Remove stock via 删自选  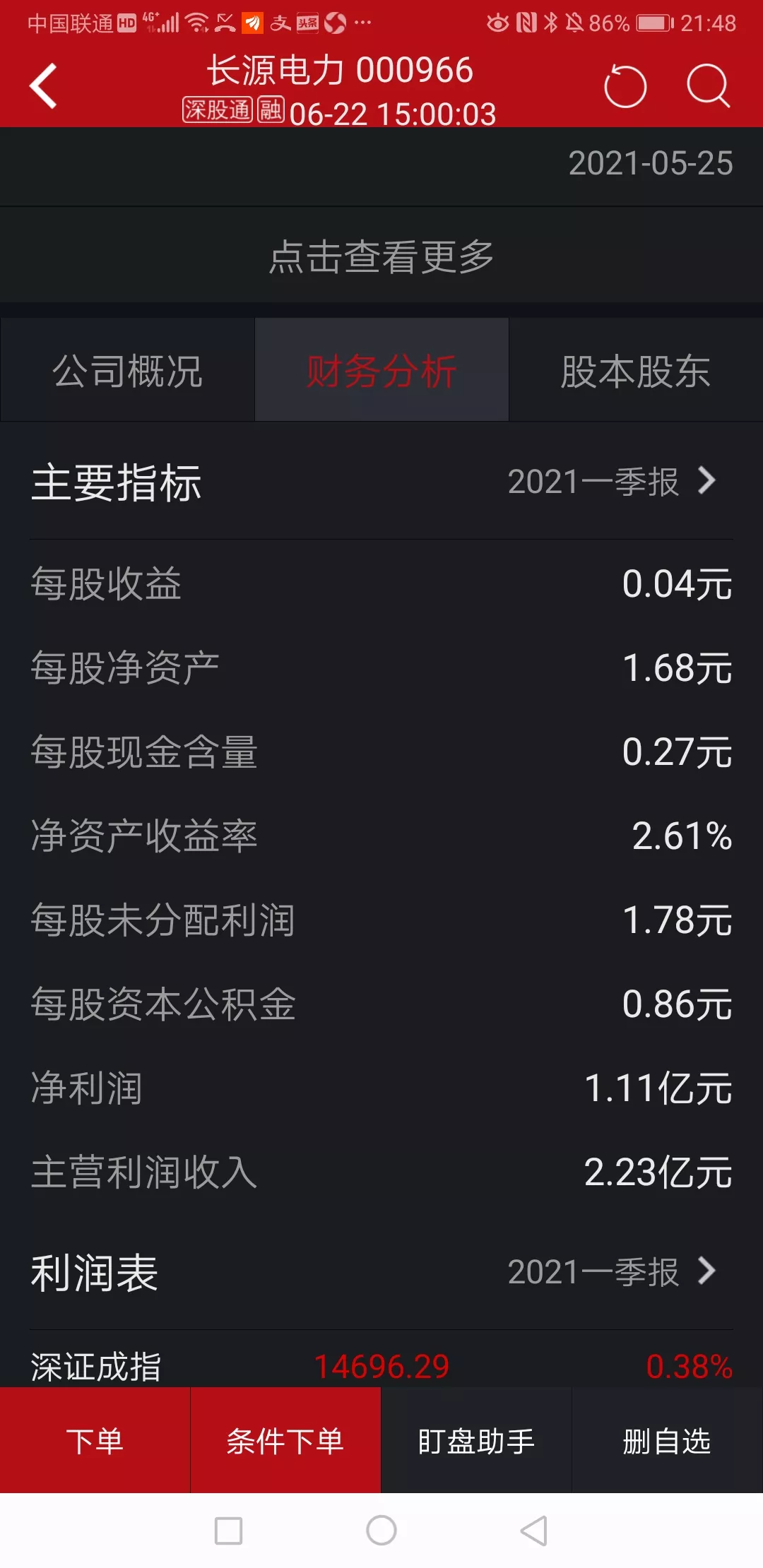tap(667, 1441)
